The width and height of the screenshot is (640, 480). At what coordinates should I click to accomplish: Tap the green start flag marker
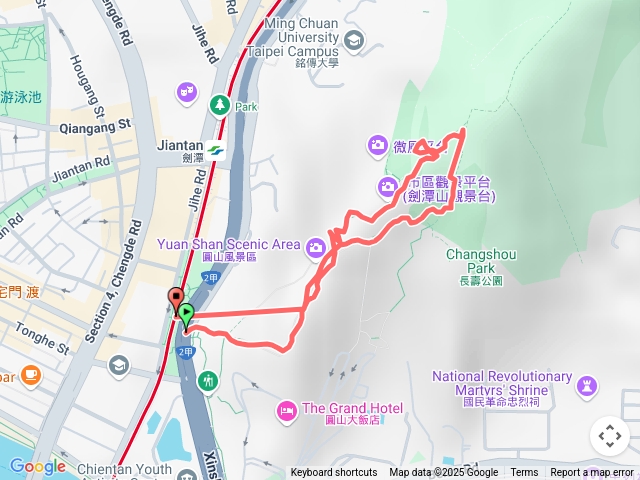tap(187, 315)
